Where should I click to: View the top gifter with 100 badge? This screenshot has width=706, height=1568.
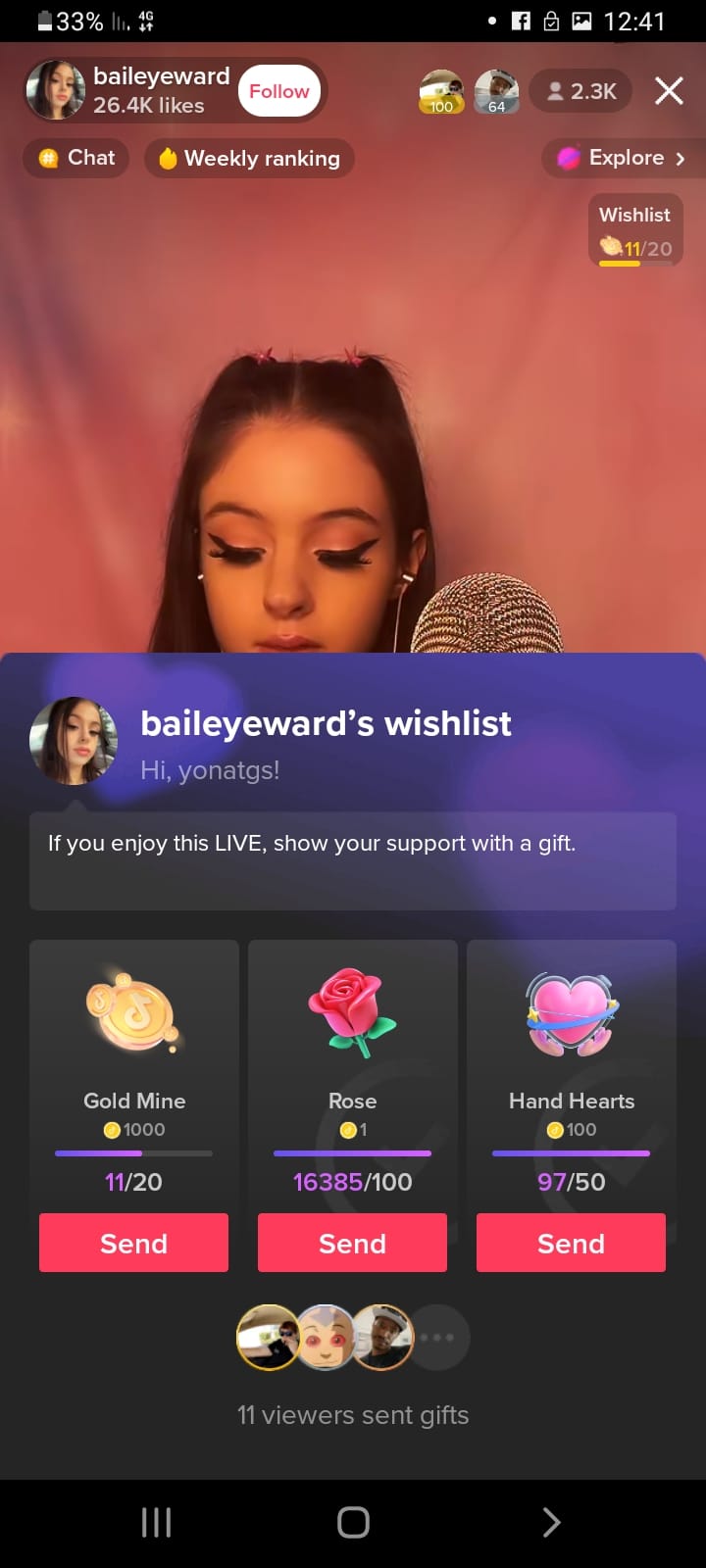tap(441, 92)
